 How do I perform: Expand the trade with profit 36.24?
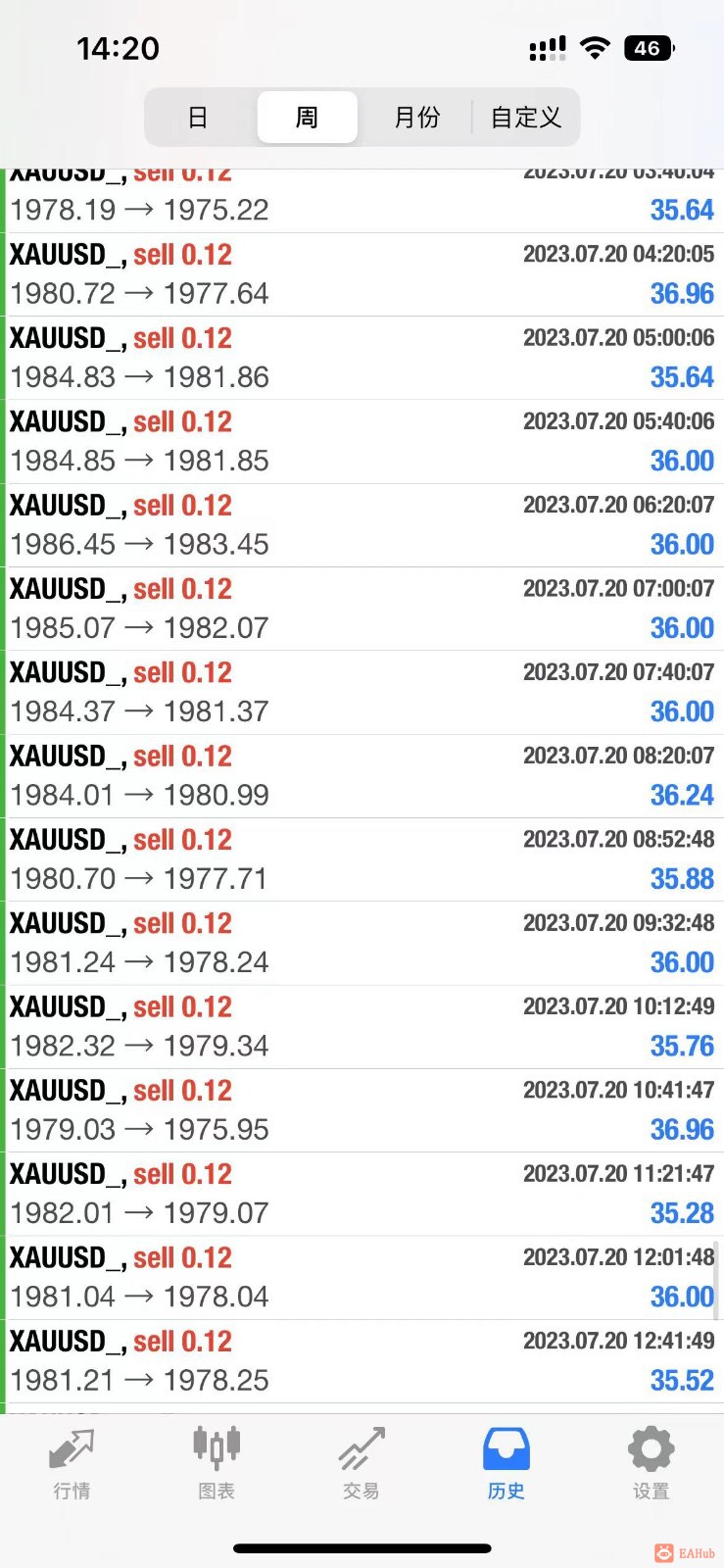[x=362, y=776]
